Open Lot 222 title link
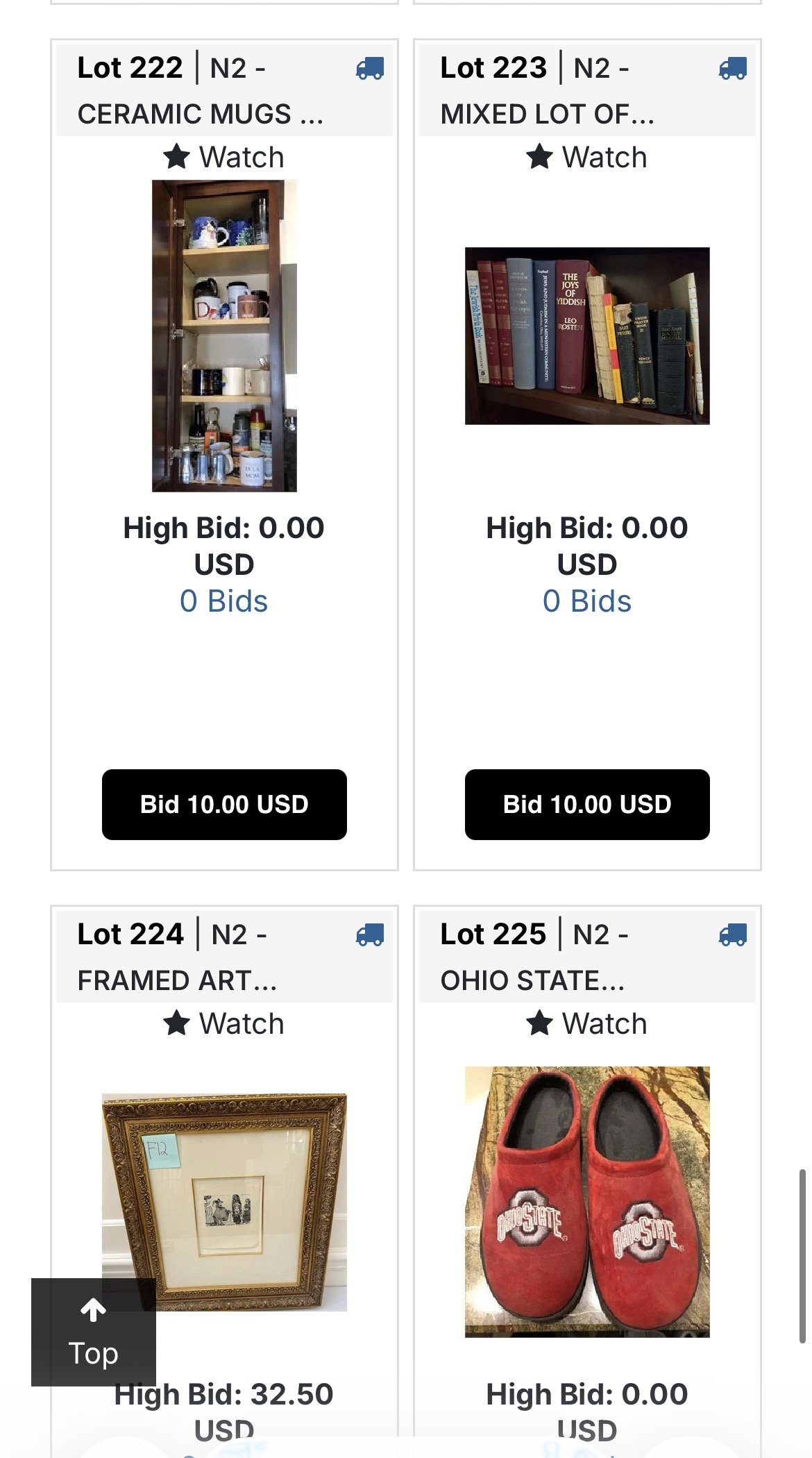 (201, 91)
